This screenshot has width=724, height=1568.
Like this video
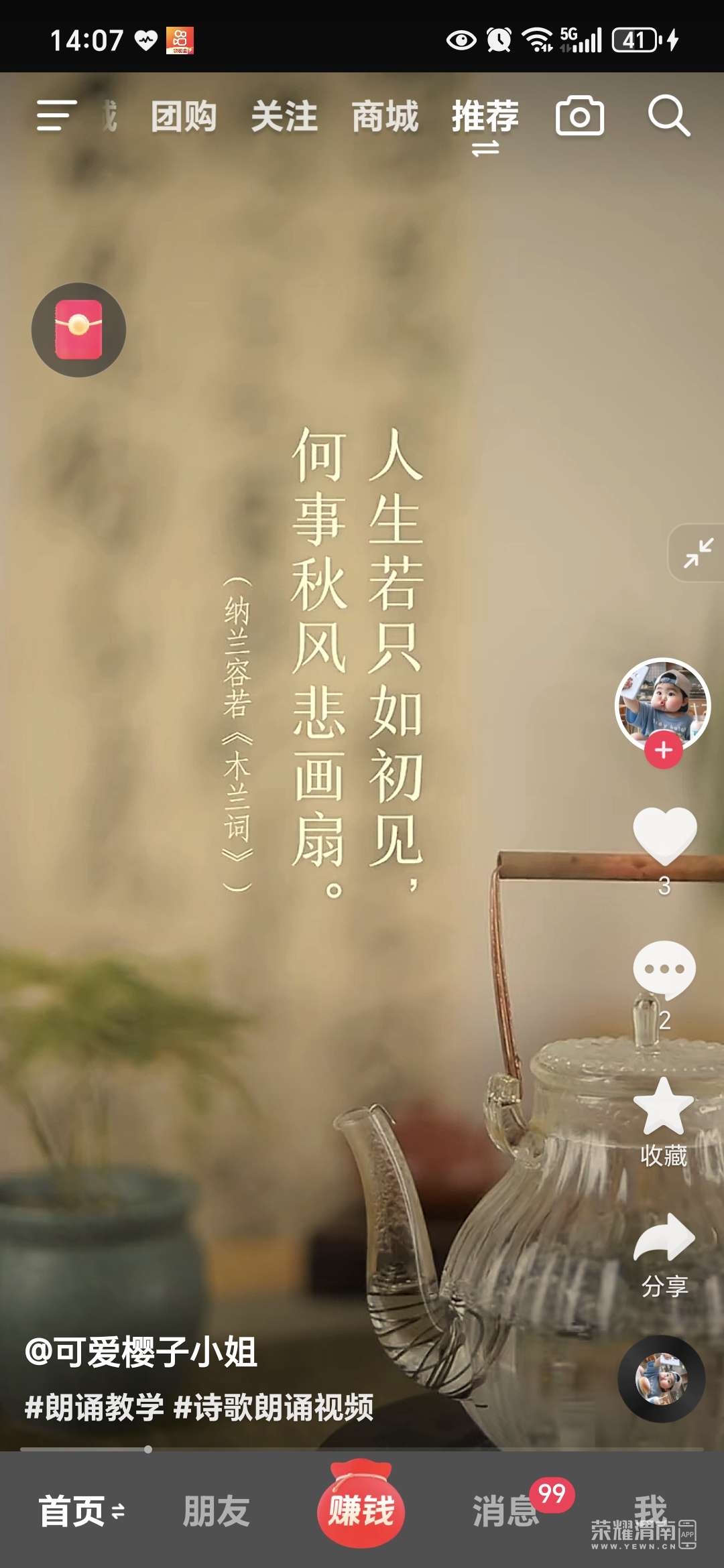pyautogui.click(x=664, y=835)
